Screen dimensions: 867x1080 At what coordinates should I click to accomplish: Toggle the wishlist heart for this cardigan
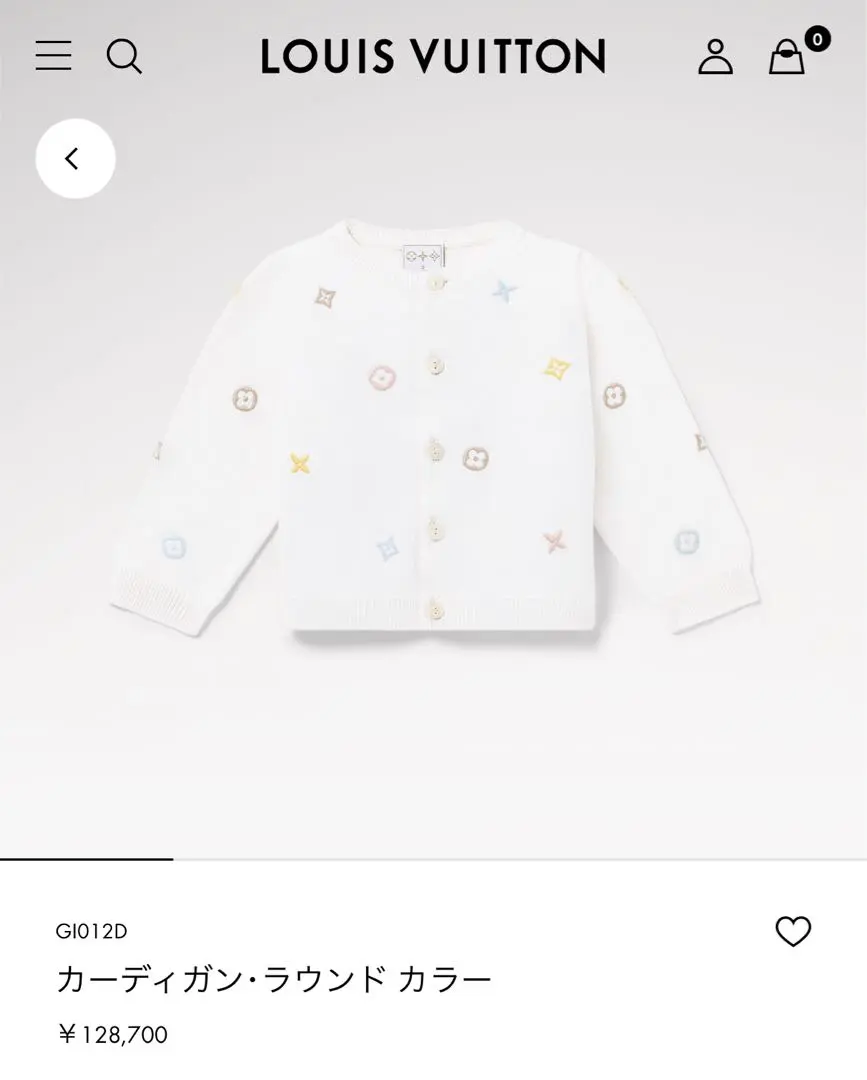(x=794, y=930)
